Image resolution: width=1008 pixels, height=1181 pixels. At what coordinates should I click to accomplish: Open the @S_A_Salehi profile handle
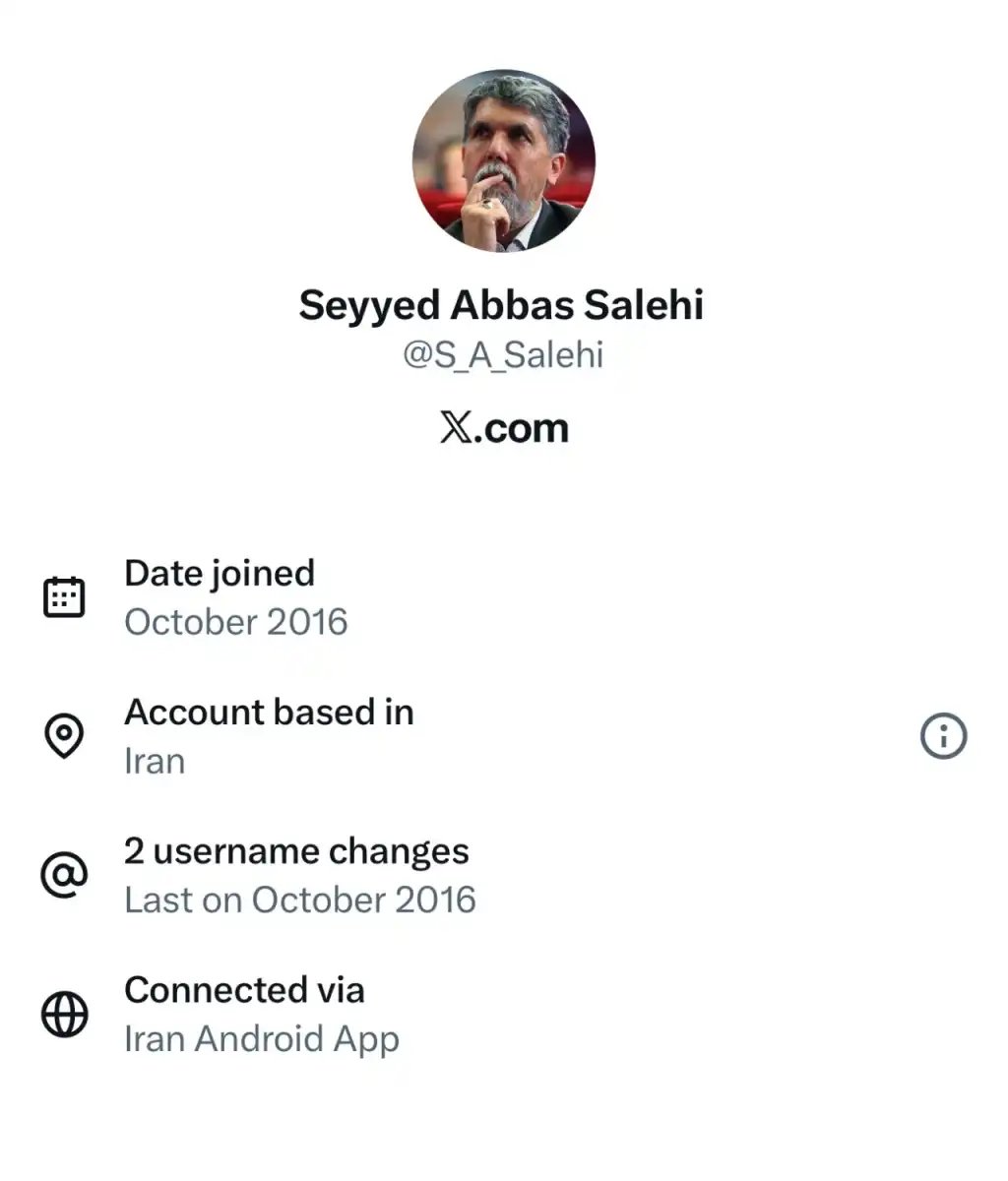[503, 355]
